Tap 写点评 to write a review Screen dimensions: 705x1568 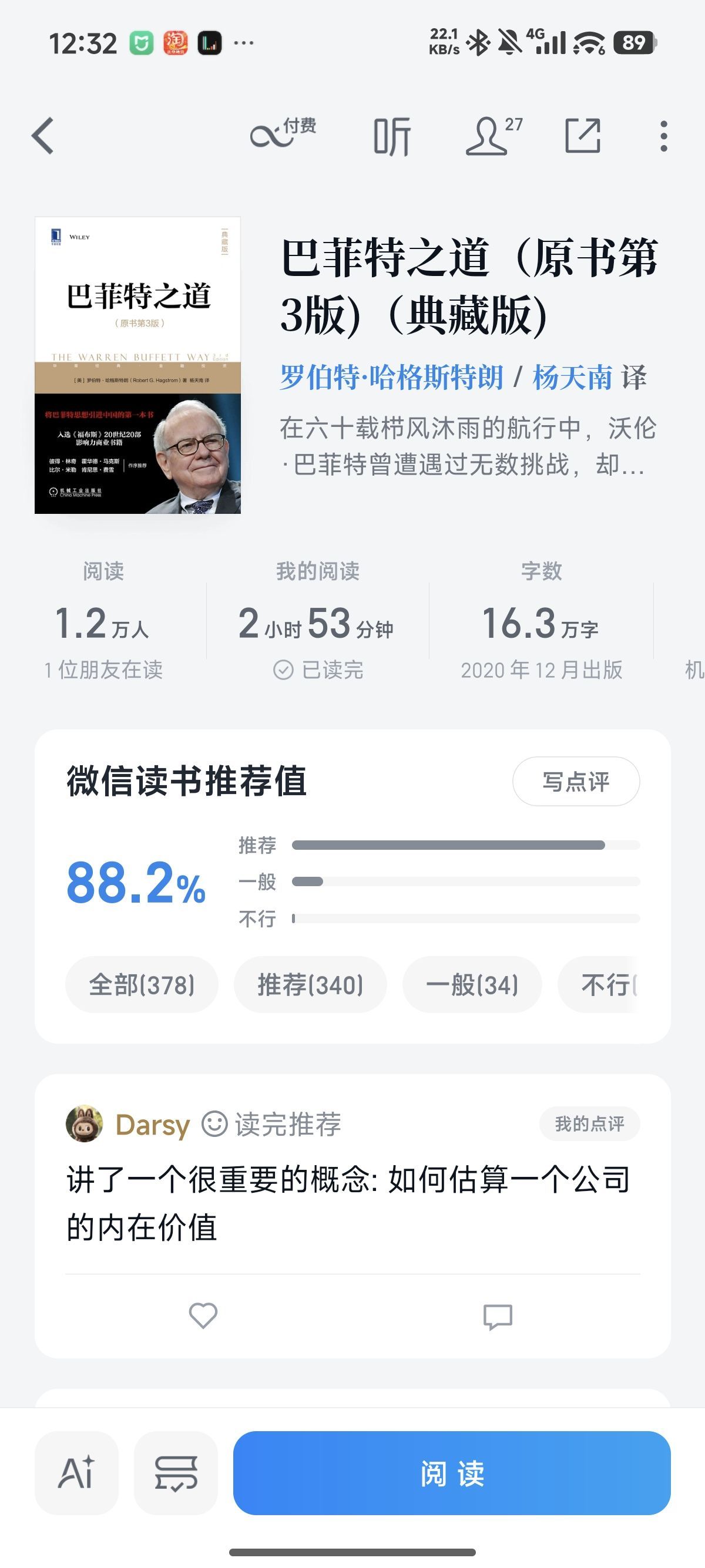pos(575,782)
